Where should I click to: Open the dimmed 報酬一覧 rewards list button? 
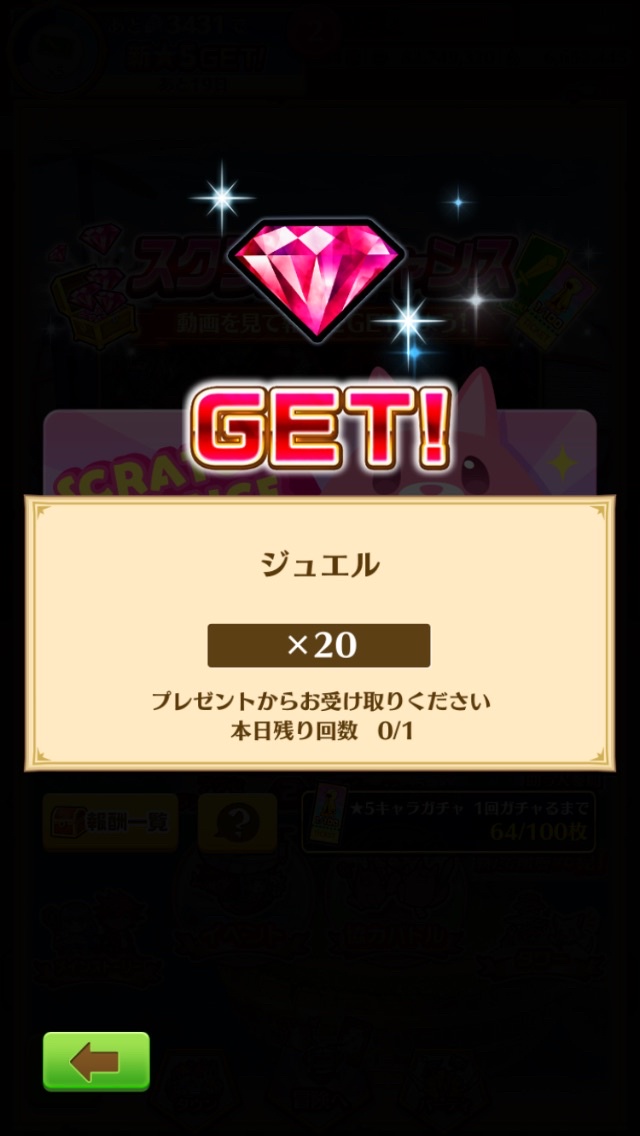coord(110,822)
